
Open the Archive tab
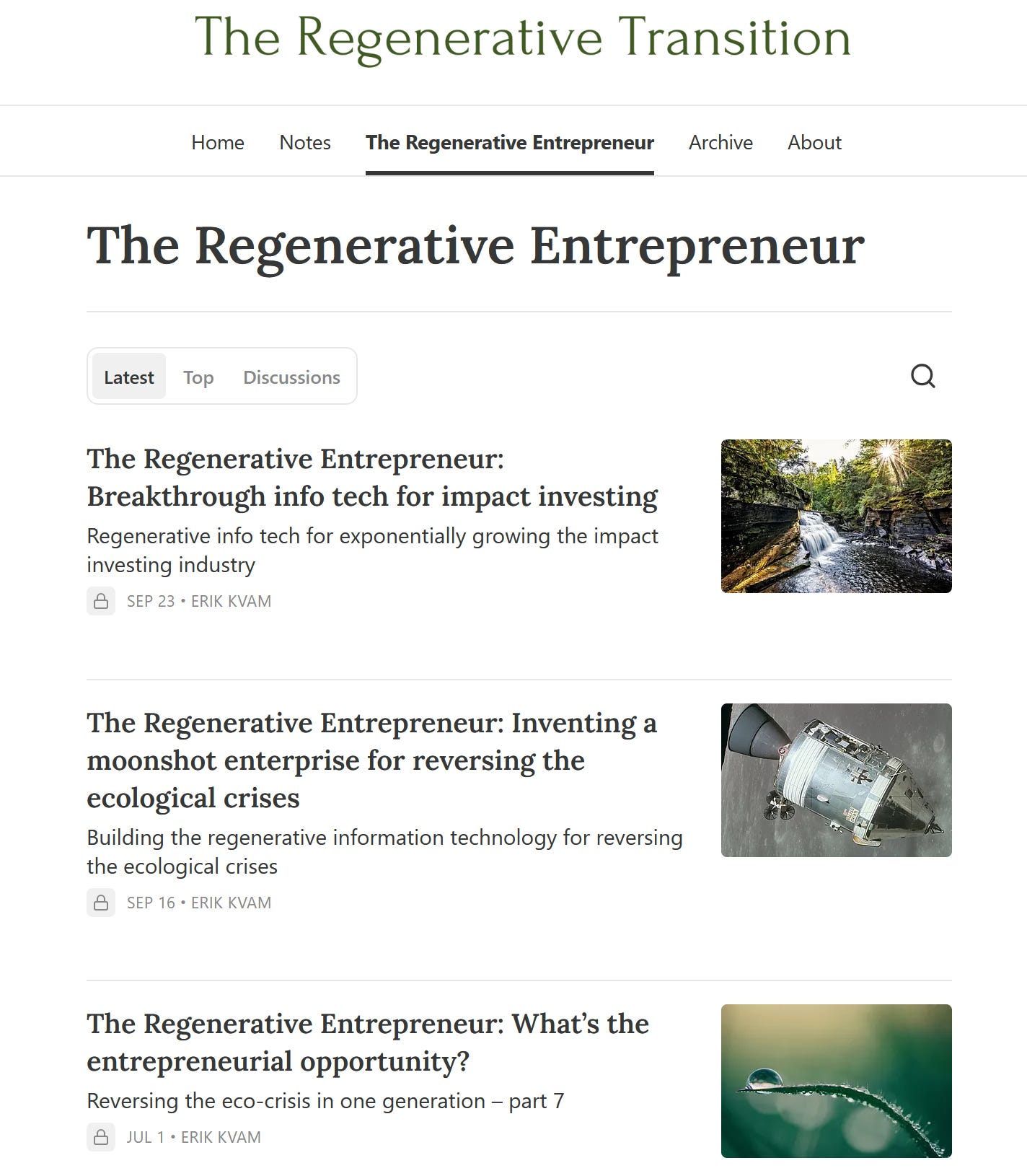click(720, 142)
